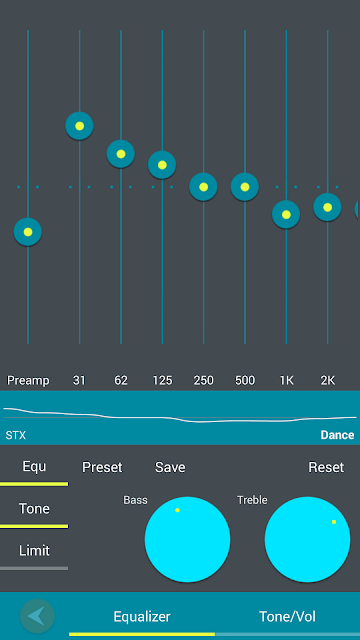Image resolution: width=360 pixels, height=640 pixels.
Task: Select the Equalizer tab
Action: click(142, 616)
